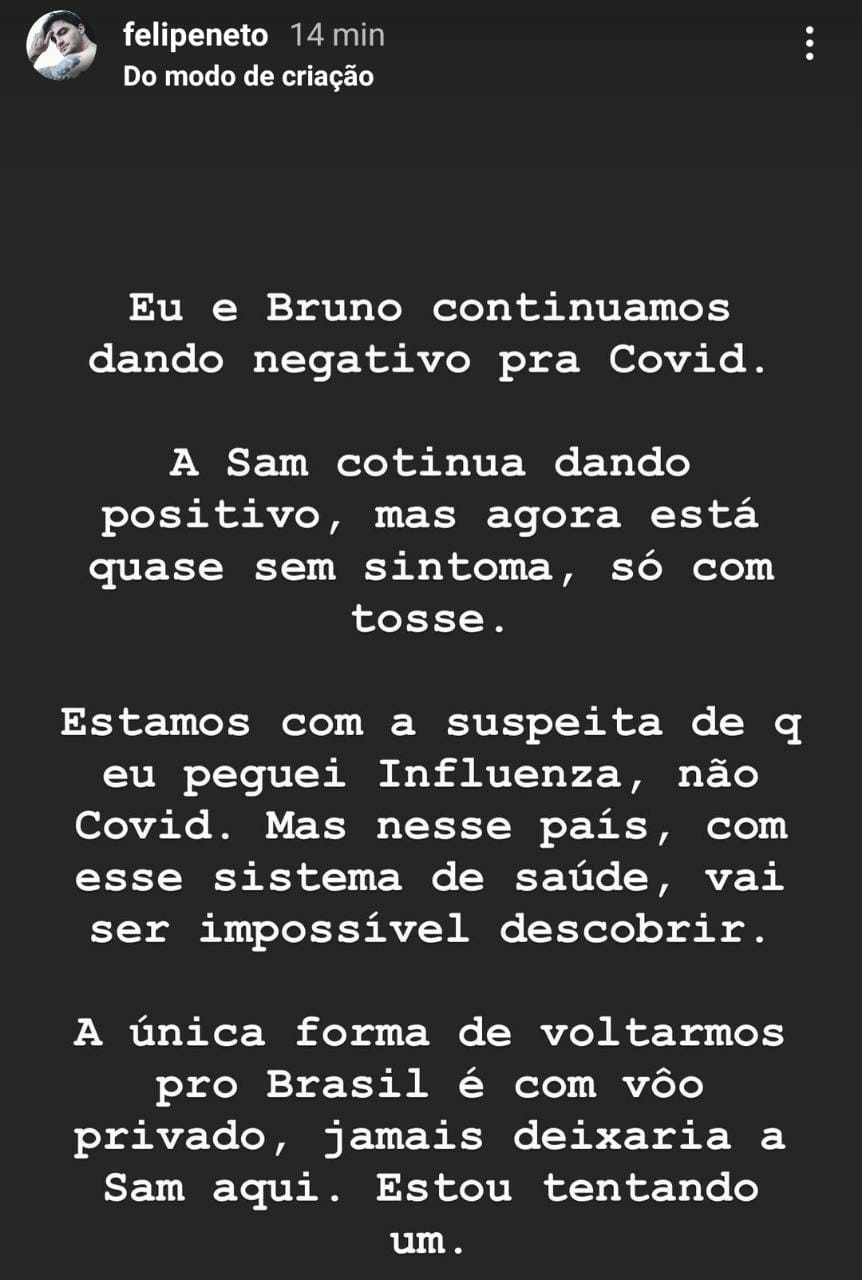Open the story overflow menu
This screenshot has height=1280, width=862.
[x=810, y=44]
